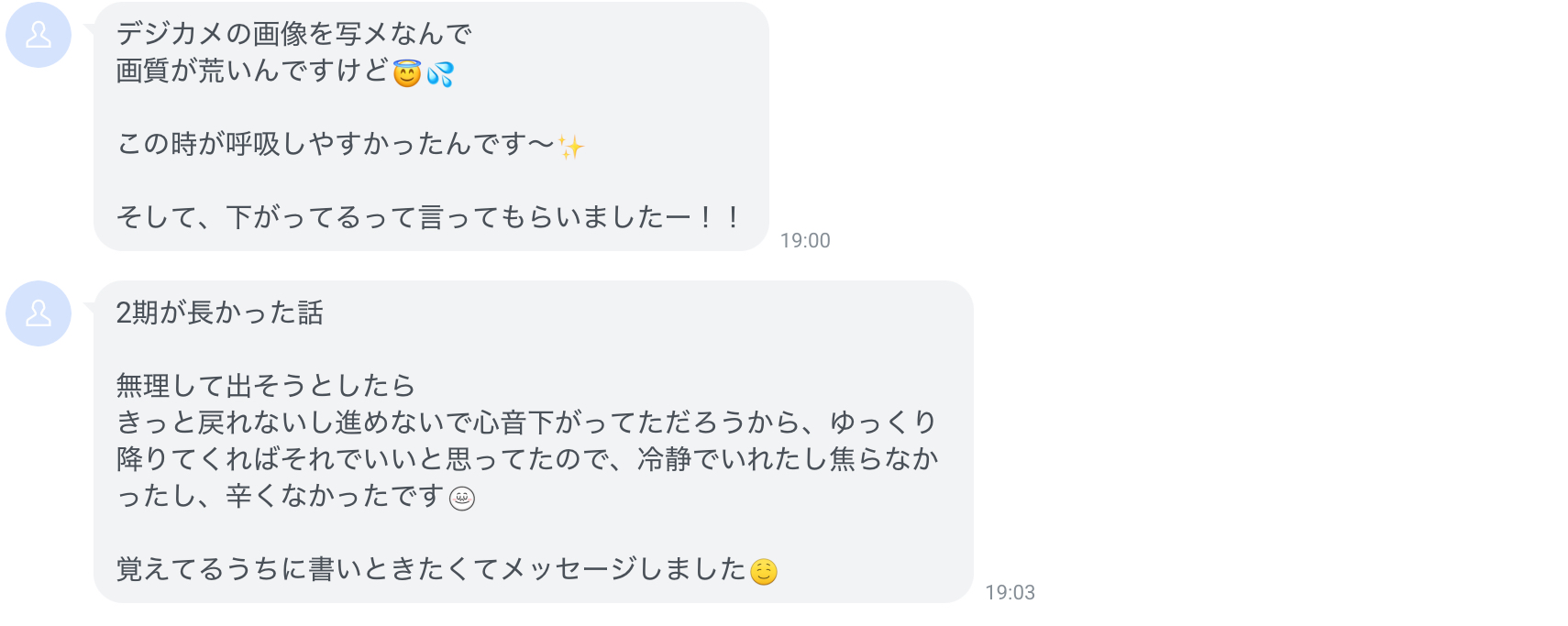Open sender avatar beside the 2期が長かった話 message

[39, 313]
